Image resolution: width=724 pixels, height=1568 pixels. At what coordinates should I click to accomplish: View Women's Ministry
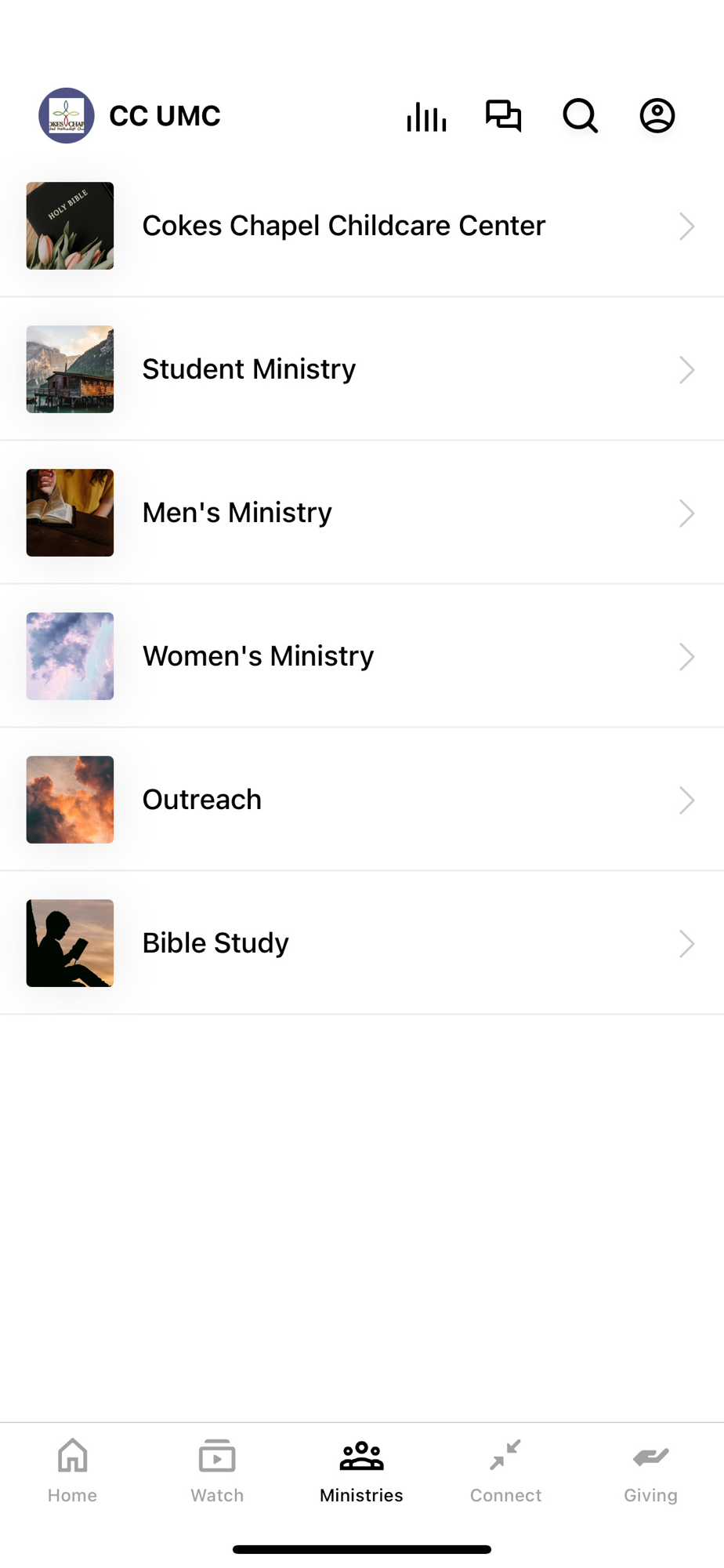360,656
